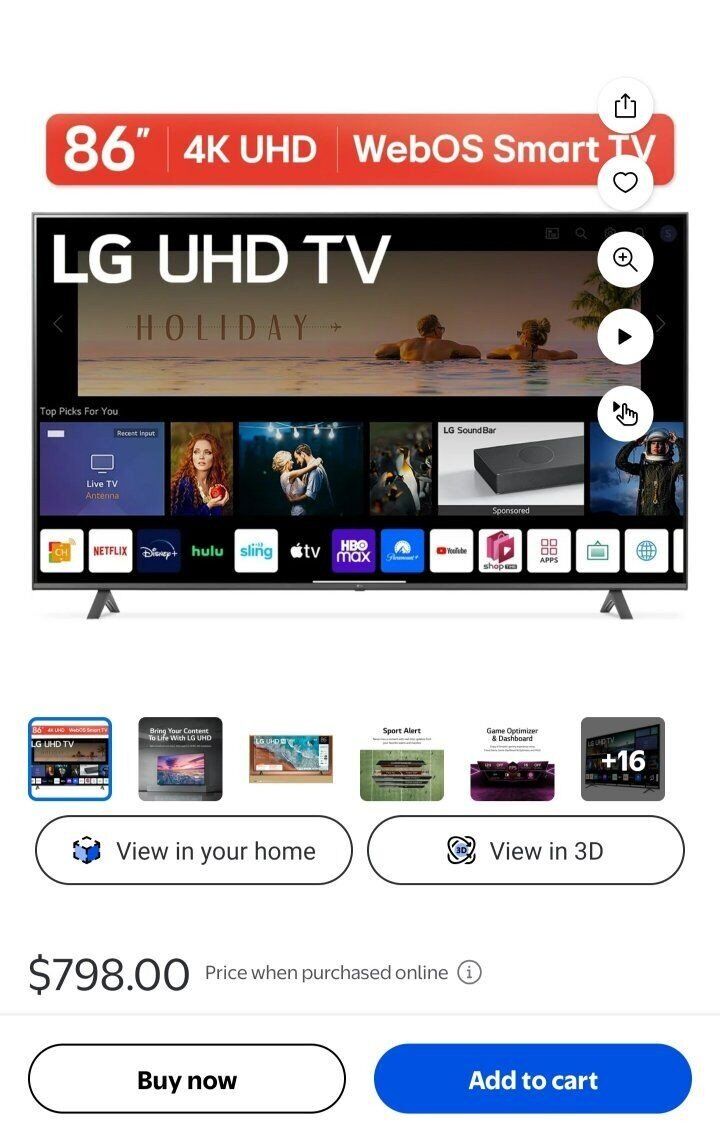Click the share product icon
The image size is (720, 1126).
625,105
